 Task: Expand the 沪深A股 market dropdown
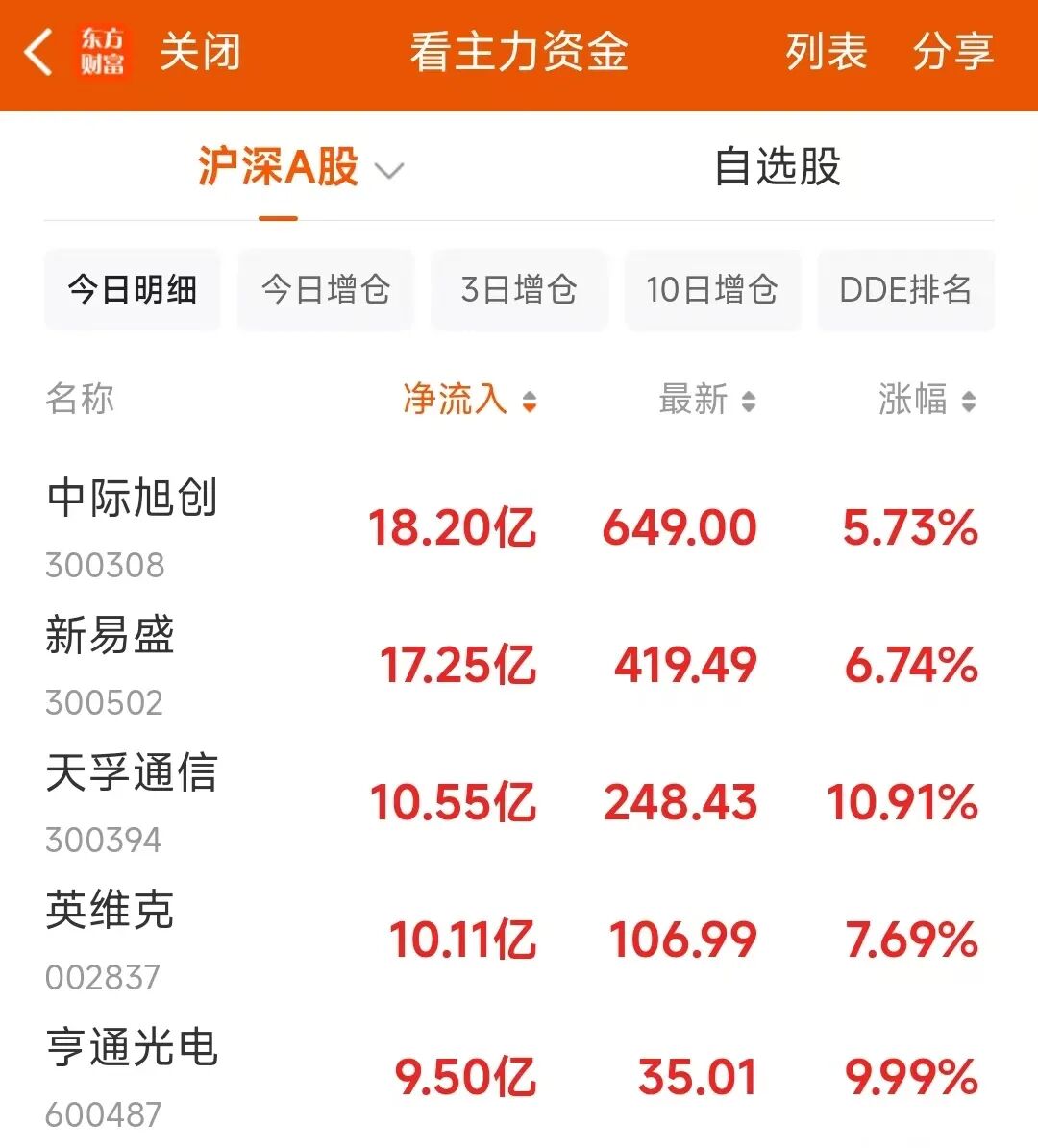pyautogui.click(x=300, y=168)
